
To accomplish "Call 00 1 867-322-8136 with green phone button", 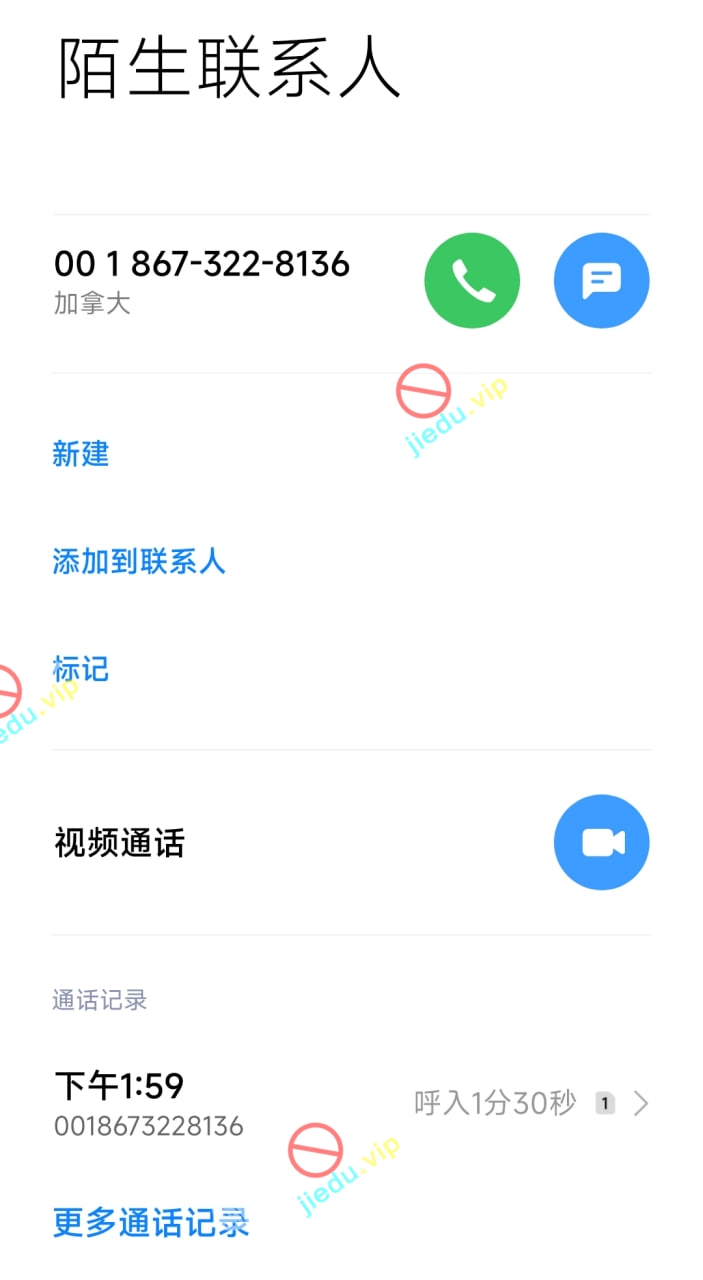I will coord(472,281).
